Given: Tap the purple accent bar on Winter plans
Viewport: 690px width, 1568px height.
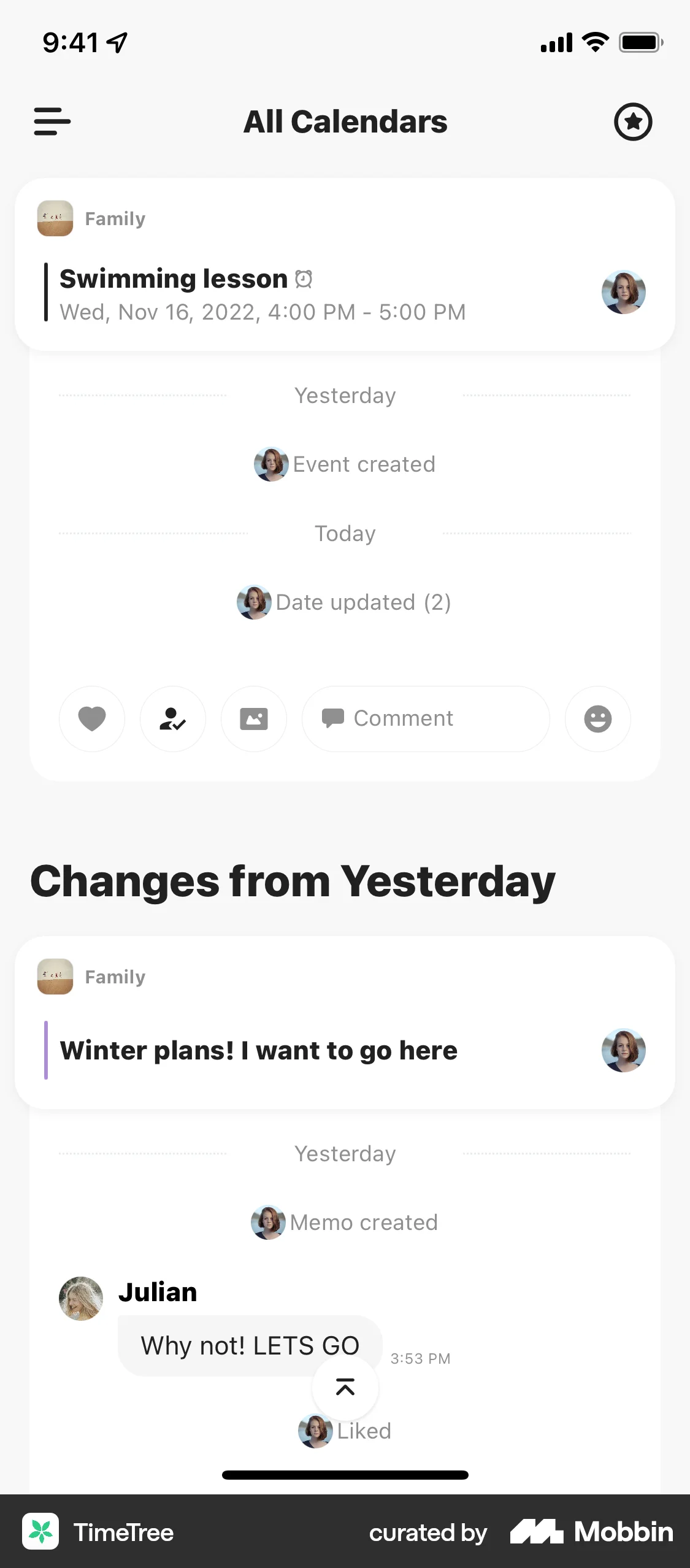Looking at the screenshot, I should click(x=47, y=1050).
